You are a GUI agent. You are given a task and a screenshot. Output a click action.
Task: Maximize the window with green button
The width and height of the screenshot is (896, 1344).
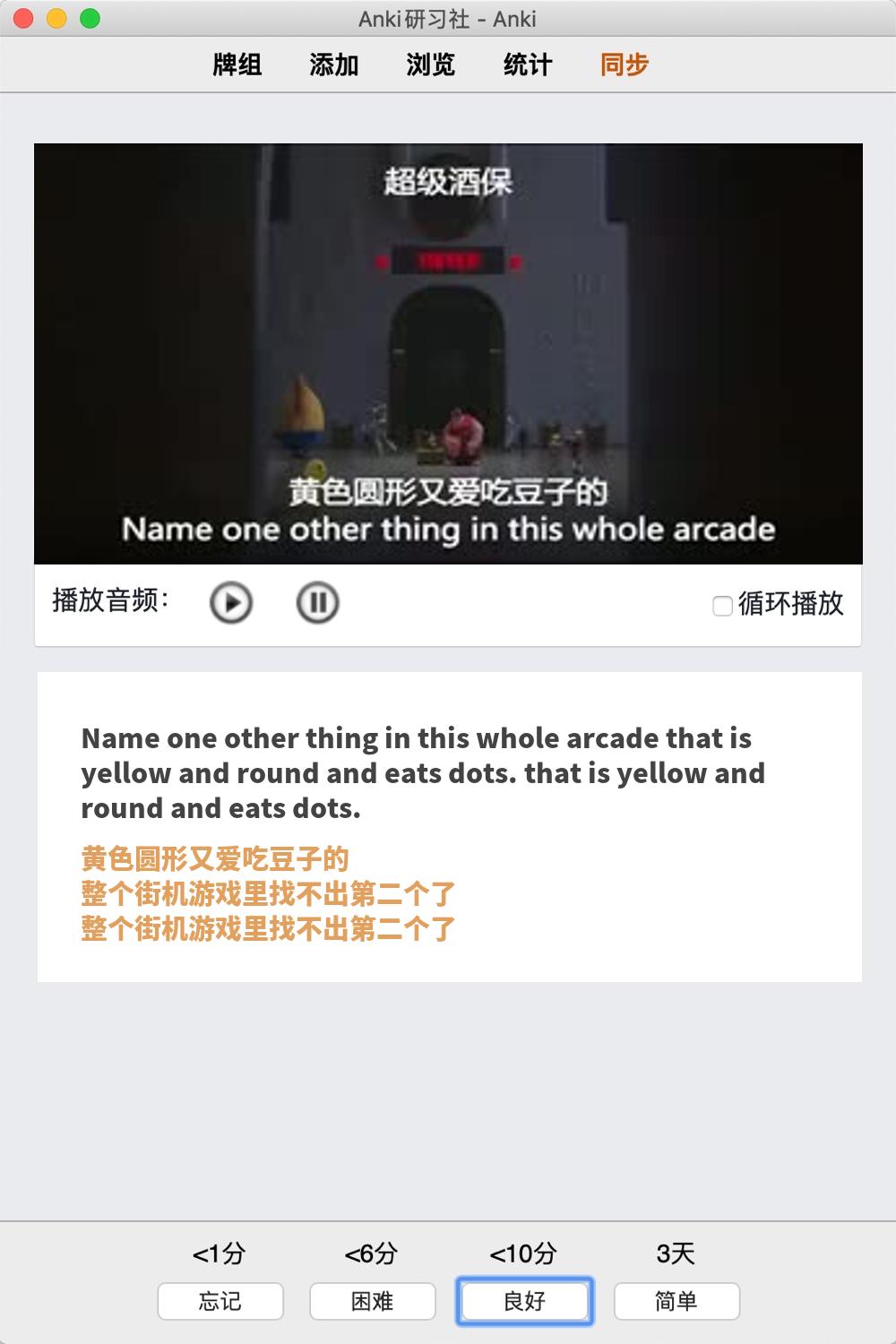tap(90, 18)
